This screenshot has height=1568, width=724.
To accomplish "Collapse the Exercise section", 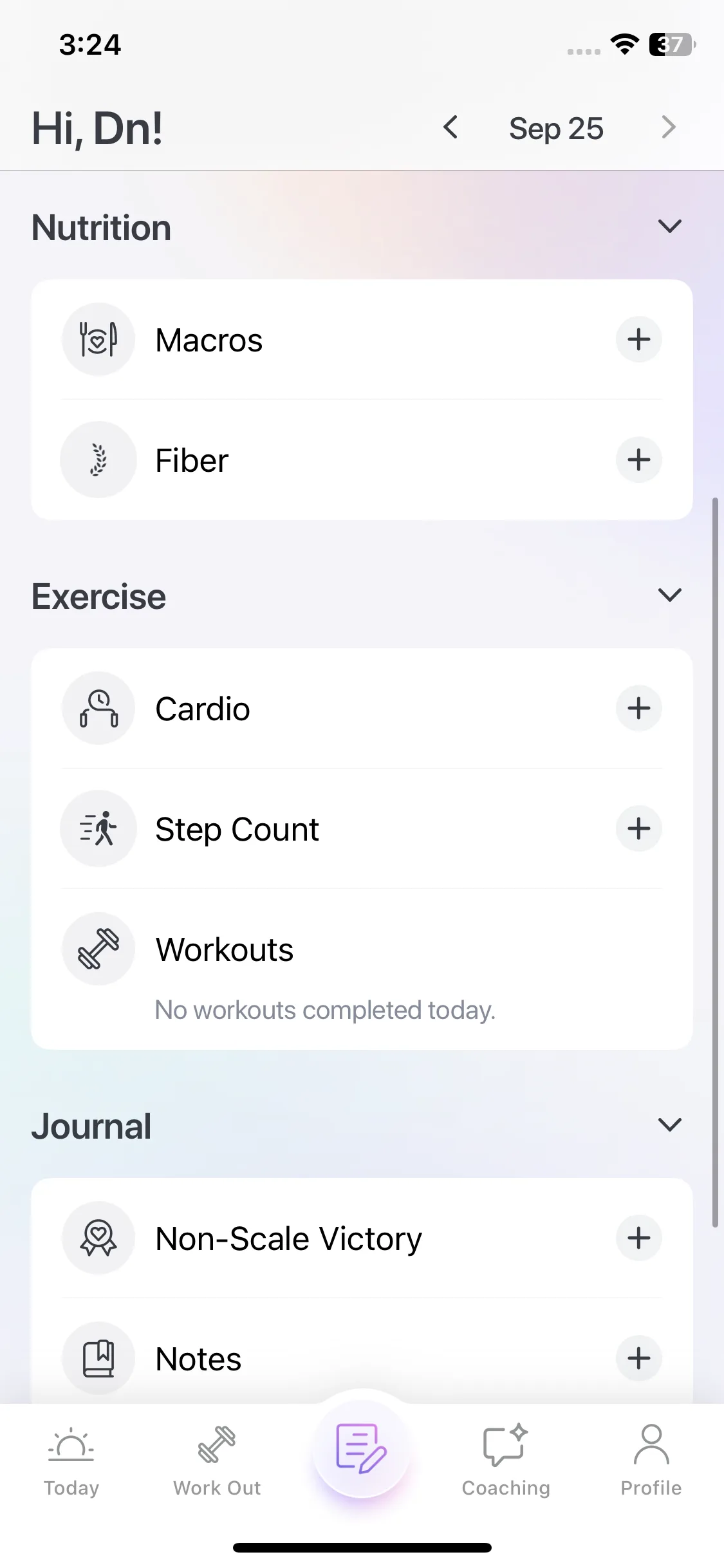I will 669,595.
